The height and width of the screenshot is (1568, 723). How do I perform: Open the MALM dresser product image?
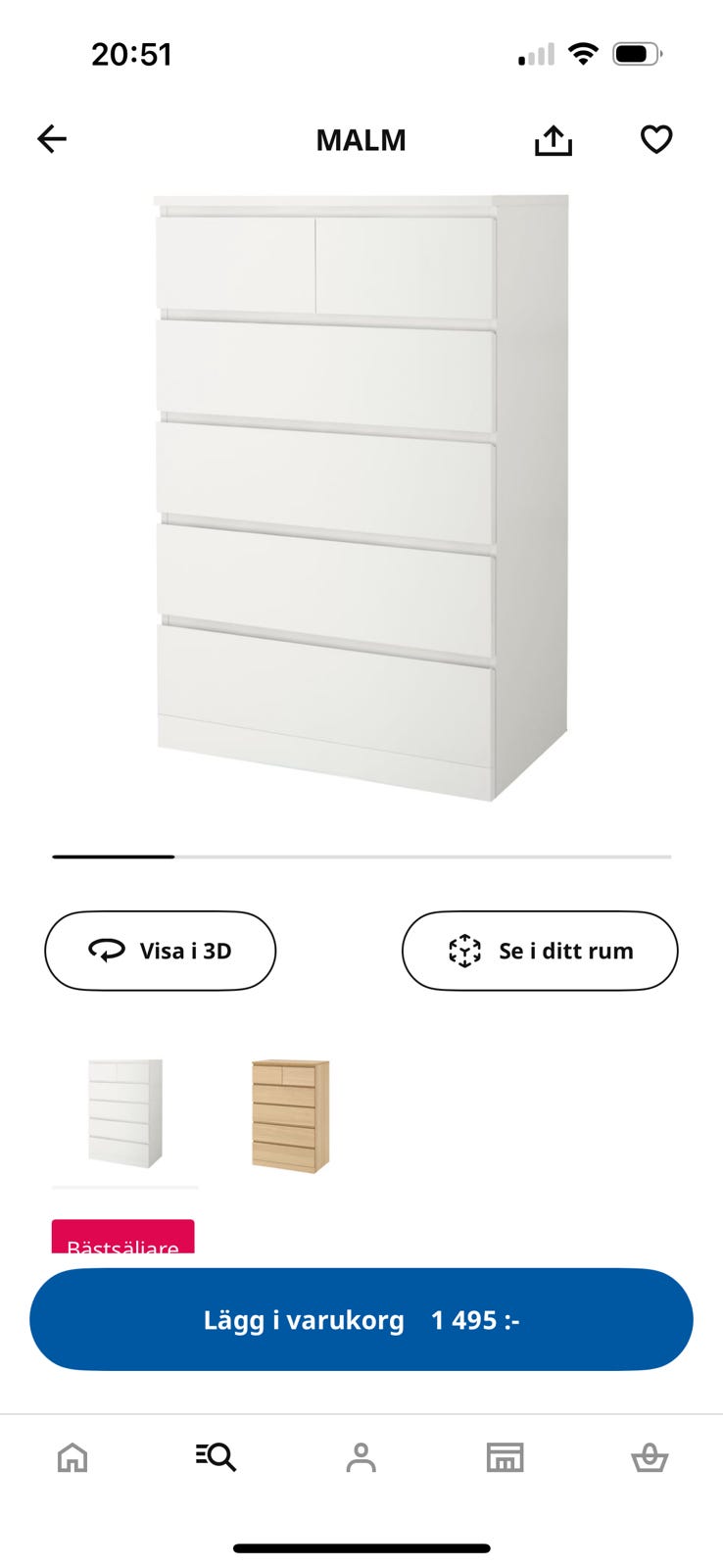coord(361,498)
